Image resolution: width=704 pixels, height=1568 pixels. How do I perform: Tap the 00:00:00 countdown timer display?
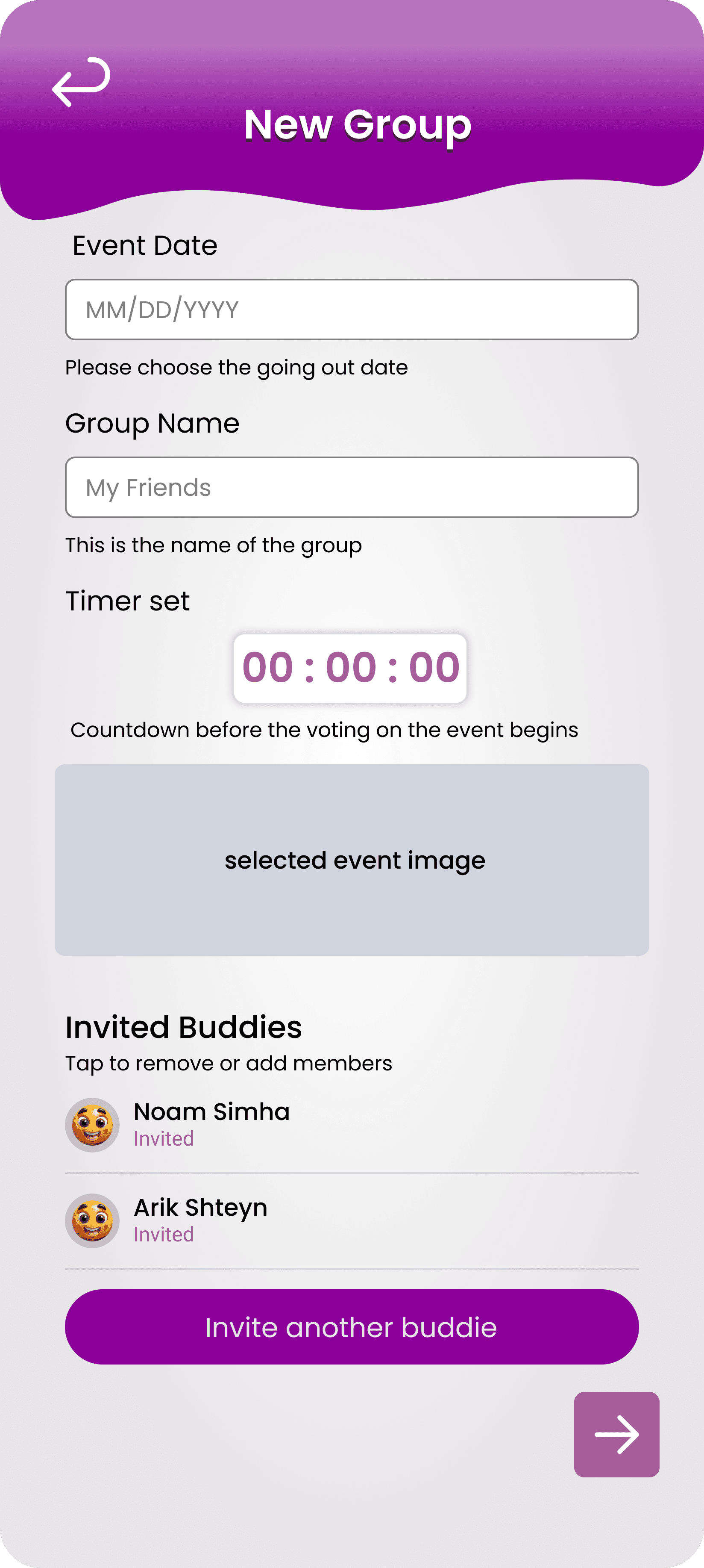pyautogui.click(x=351, y=667)
